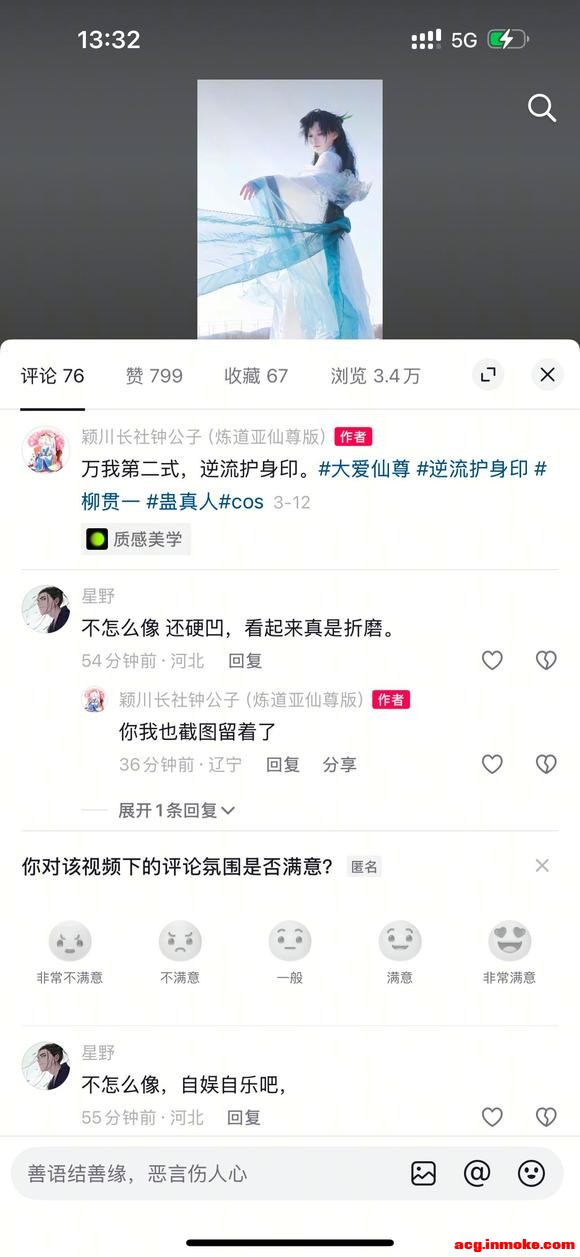
Task: Expand 展开1条回复
Action: click(x=177, y=811)
